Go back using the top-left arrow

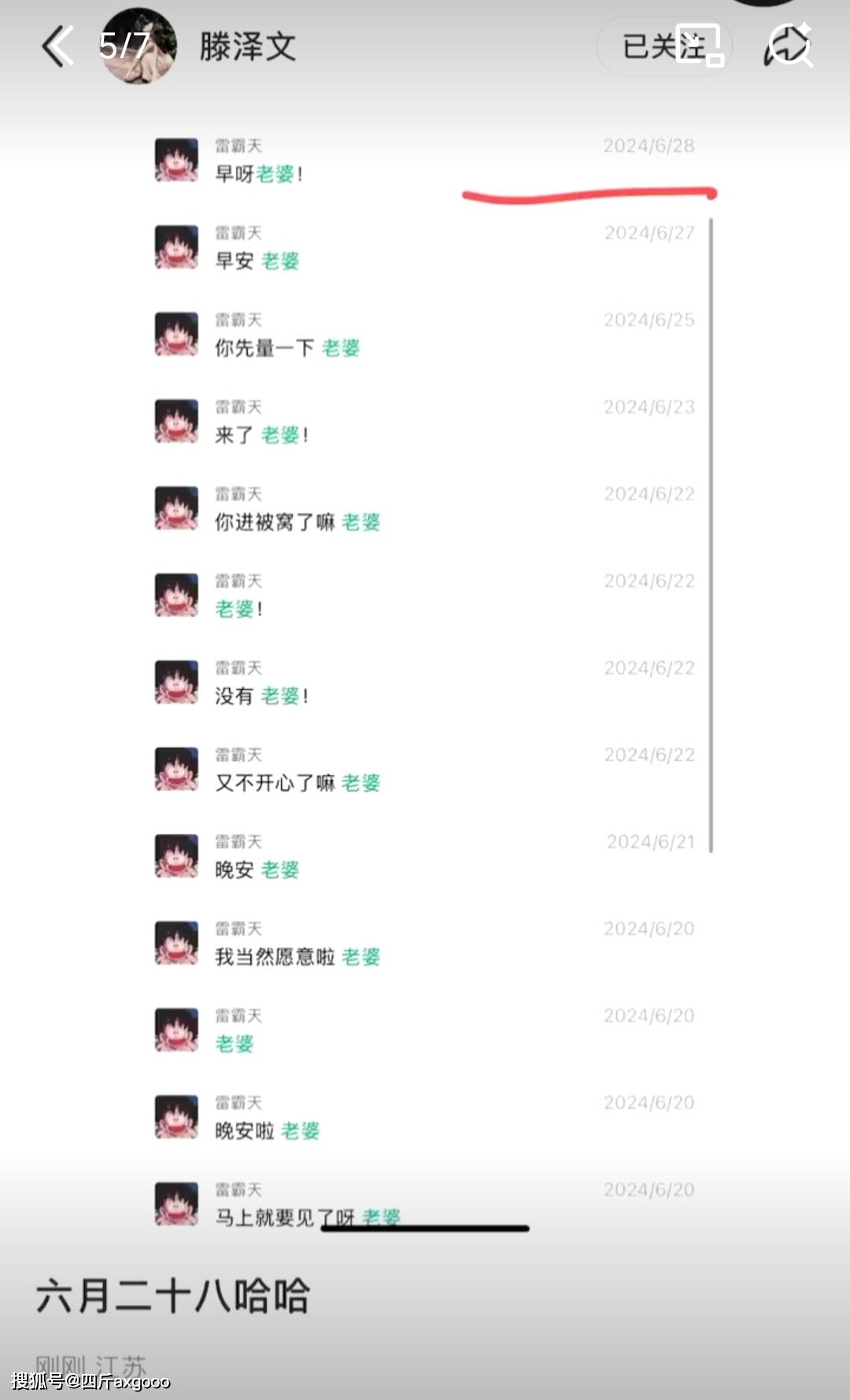tap(57, 46)
